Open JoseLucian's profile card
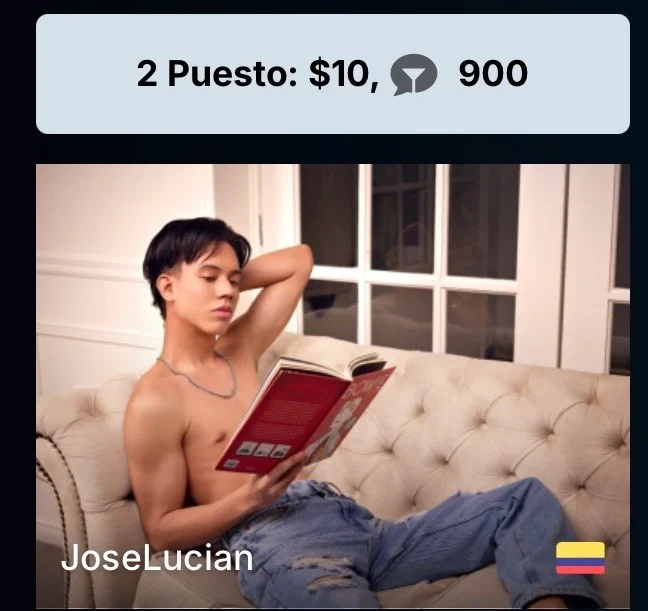The image size is (648, 611). click(333, 386)
